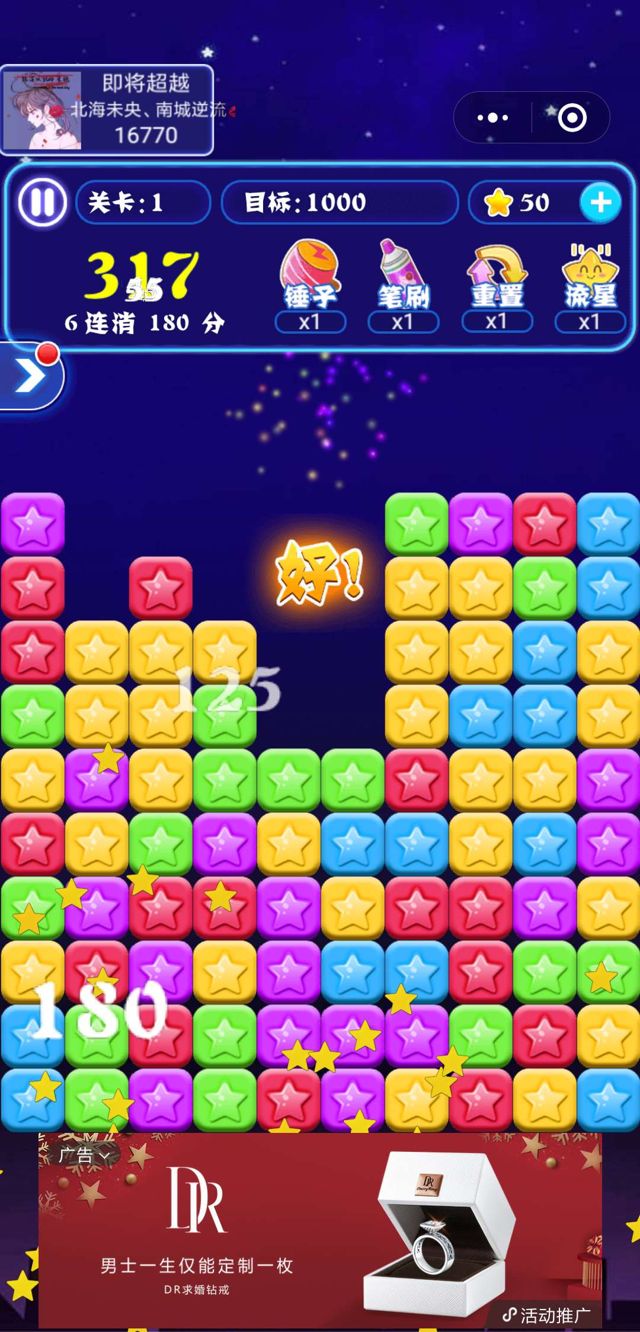Activate the 重置 reset power-up

(496, 284)
